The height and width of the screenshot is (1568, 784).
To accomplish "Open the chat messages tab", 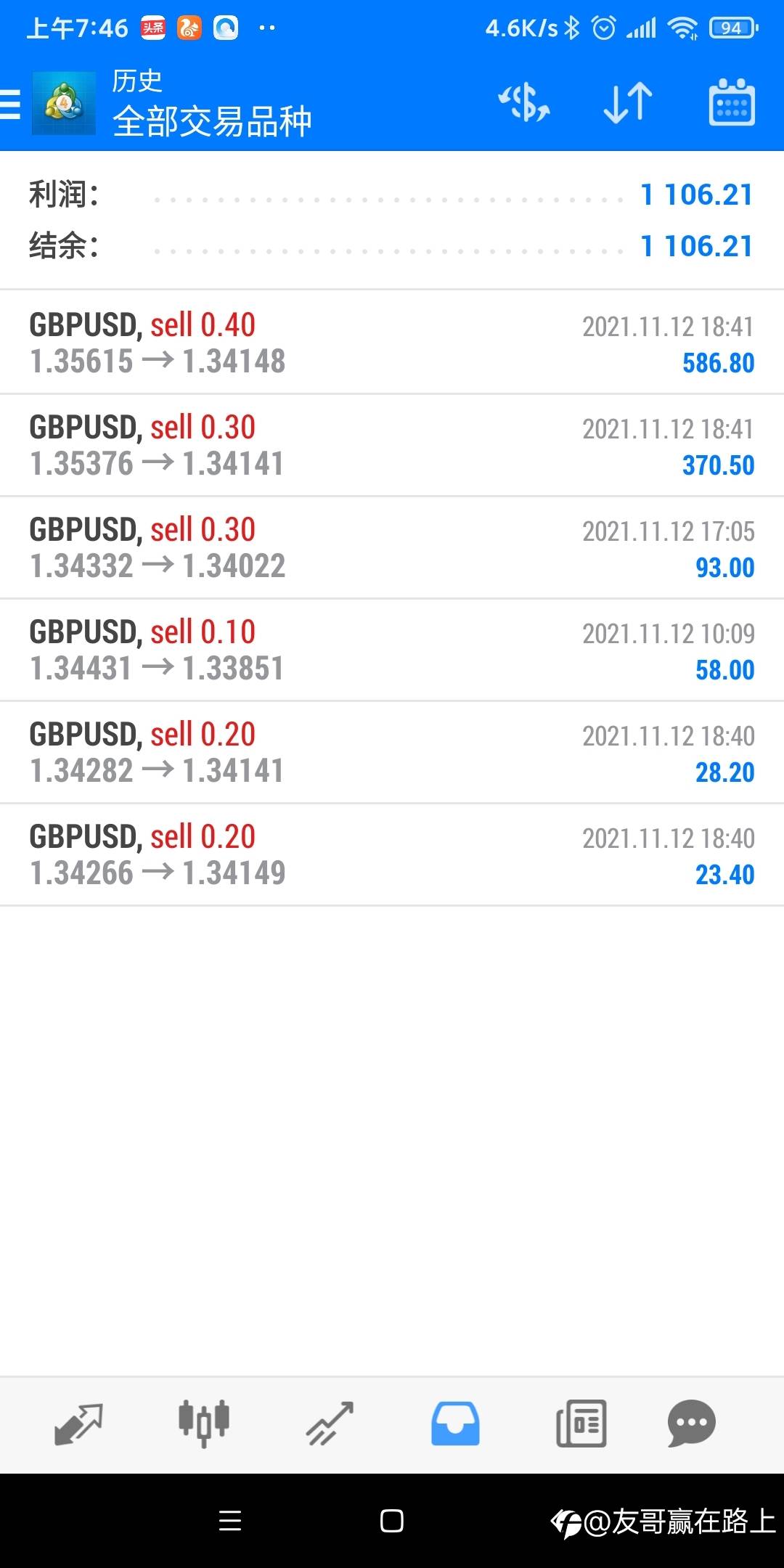I will [x=692, y=1424].
